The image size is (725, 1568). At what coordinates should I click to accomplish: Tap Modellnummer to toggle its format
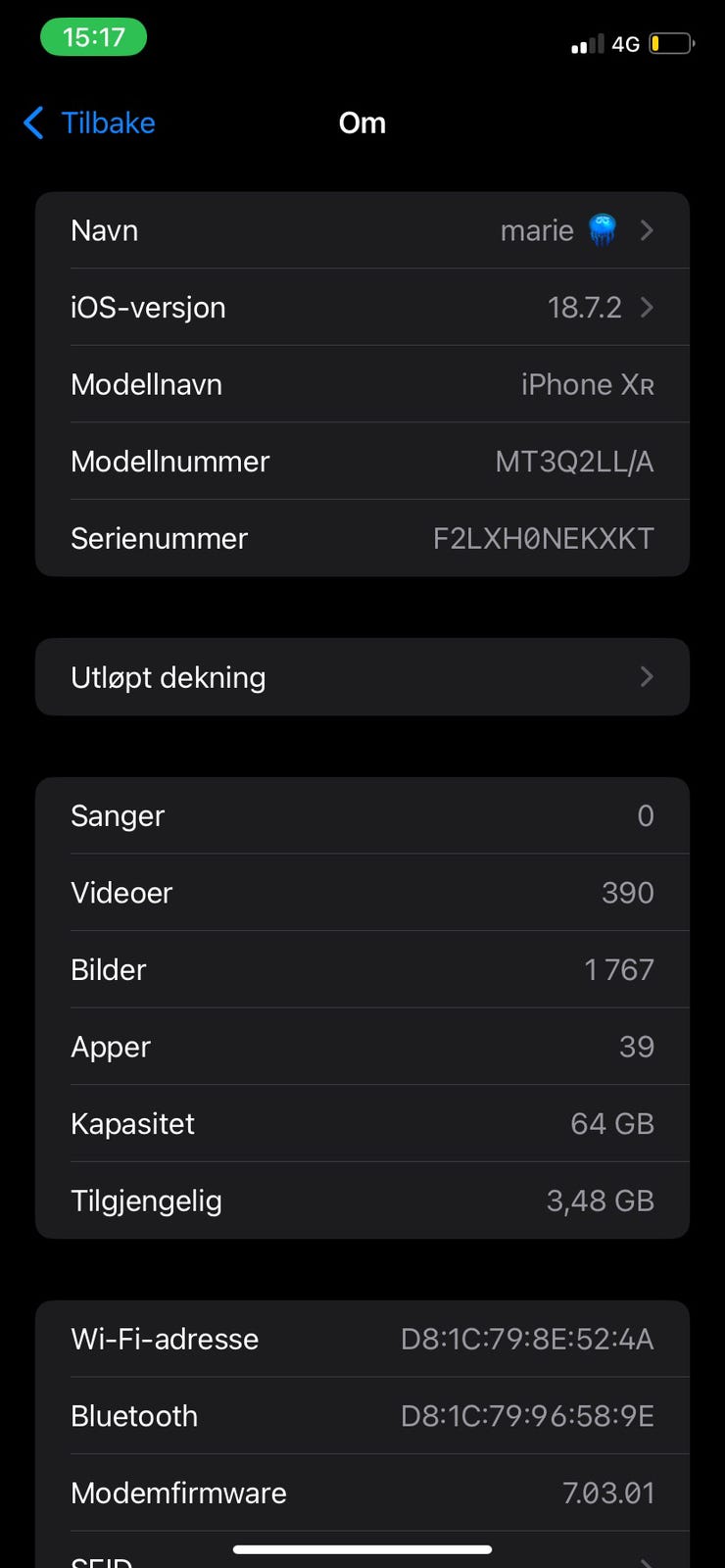click(x=362, y=462)
